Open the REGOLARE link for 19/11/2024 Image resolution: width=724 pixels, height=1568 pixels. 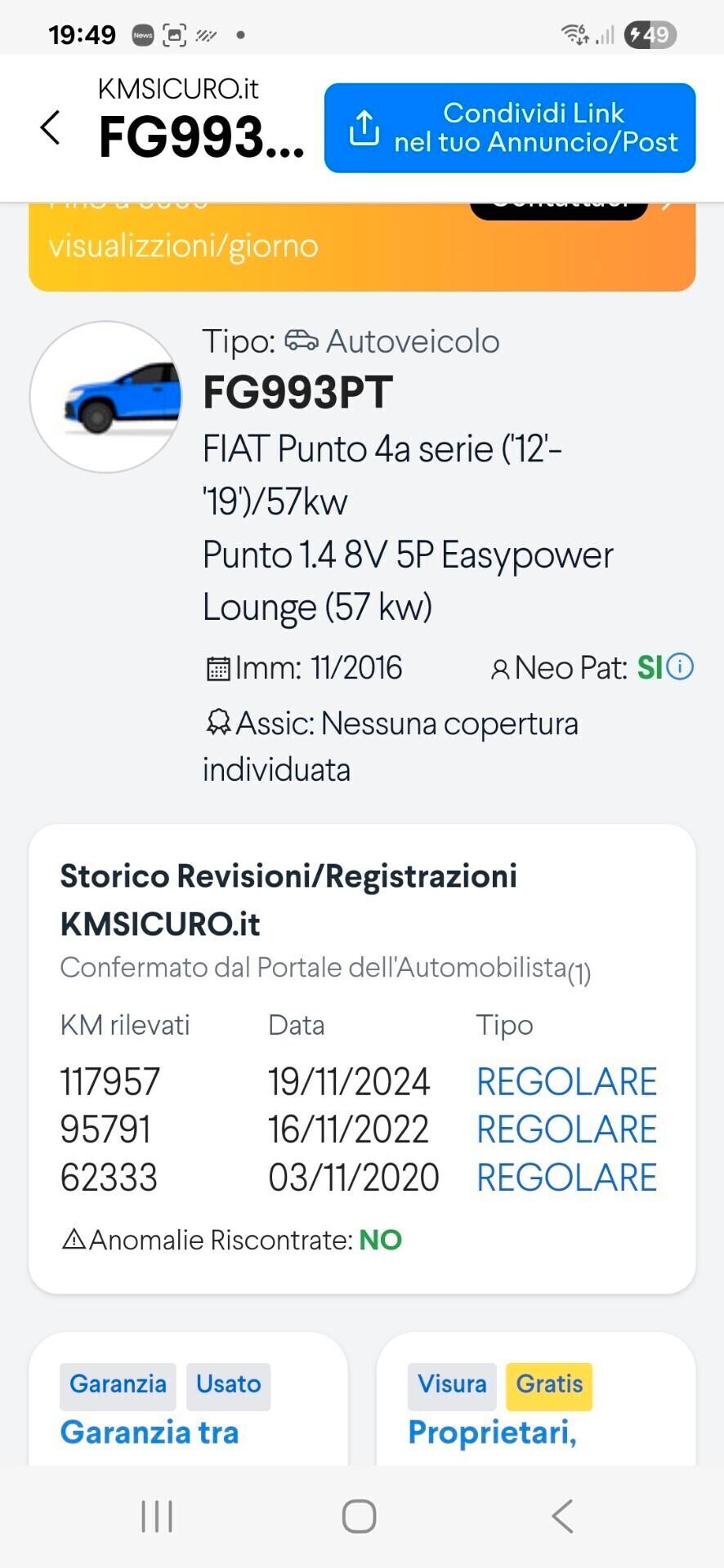pyautogui.click(x=565, y=1080)
